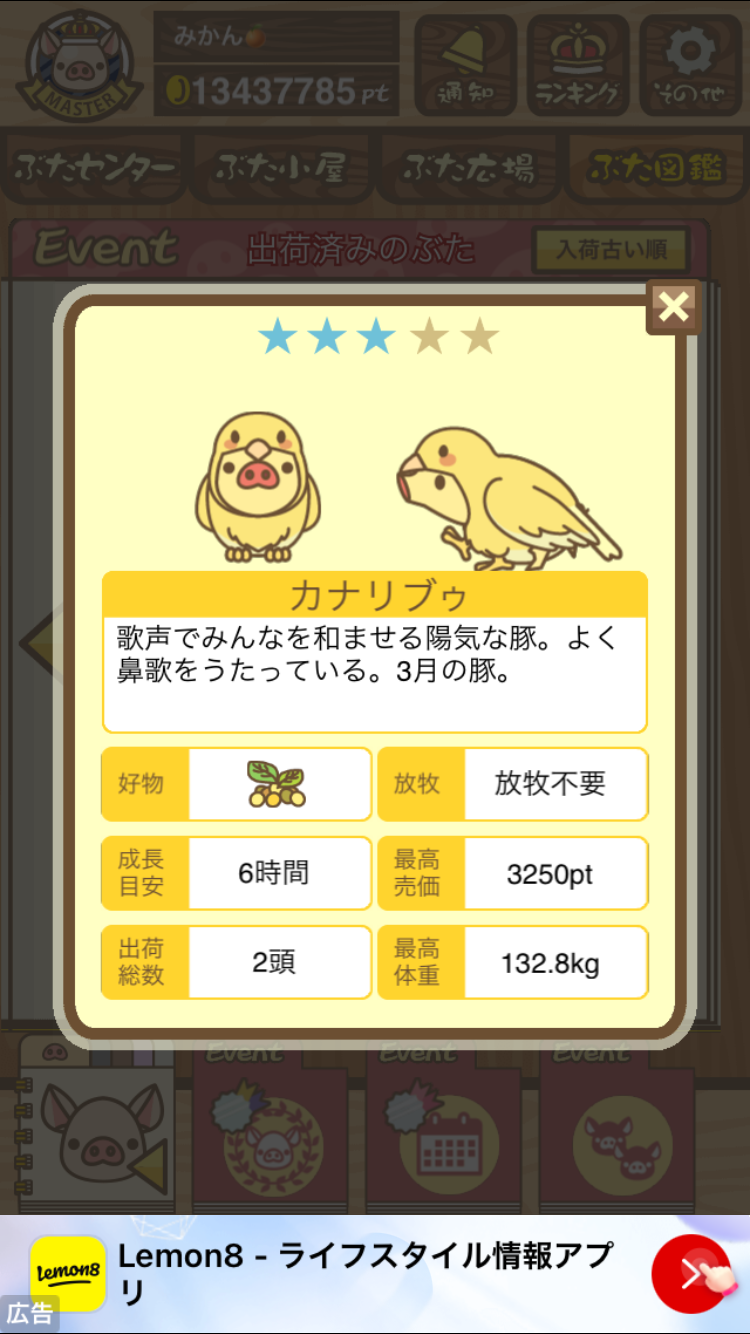Screen dimensions: 750x1334
Task: Select the ぶた図鑑 tab
Action: (x=657, y=169)
